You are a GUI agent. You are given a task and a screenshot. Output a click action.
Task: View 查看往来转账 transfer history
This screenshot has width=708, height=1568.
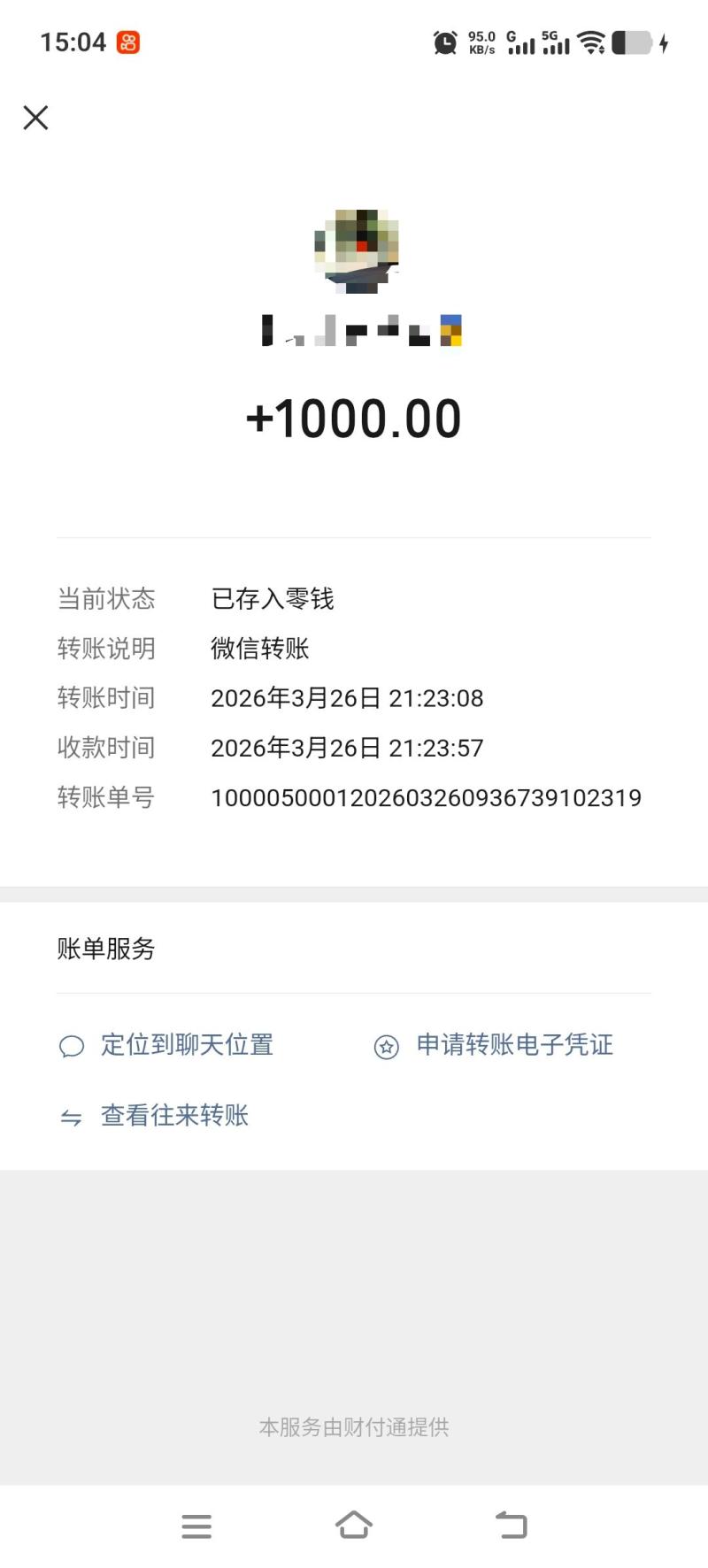point(173,1116)
